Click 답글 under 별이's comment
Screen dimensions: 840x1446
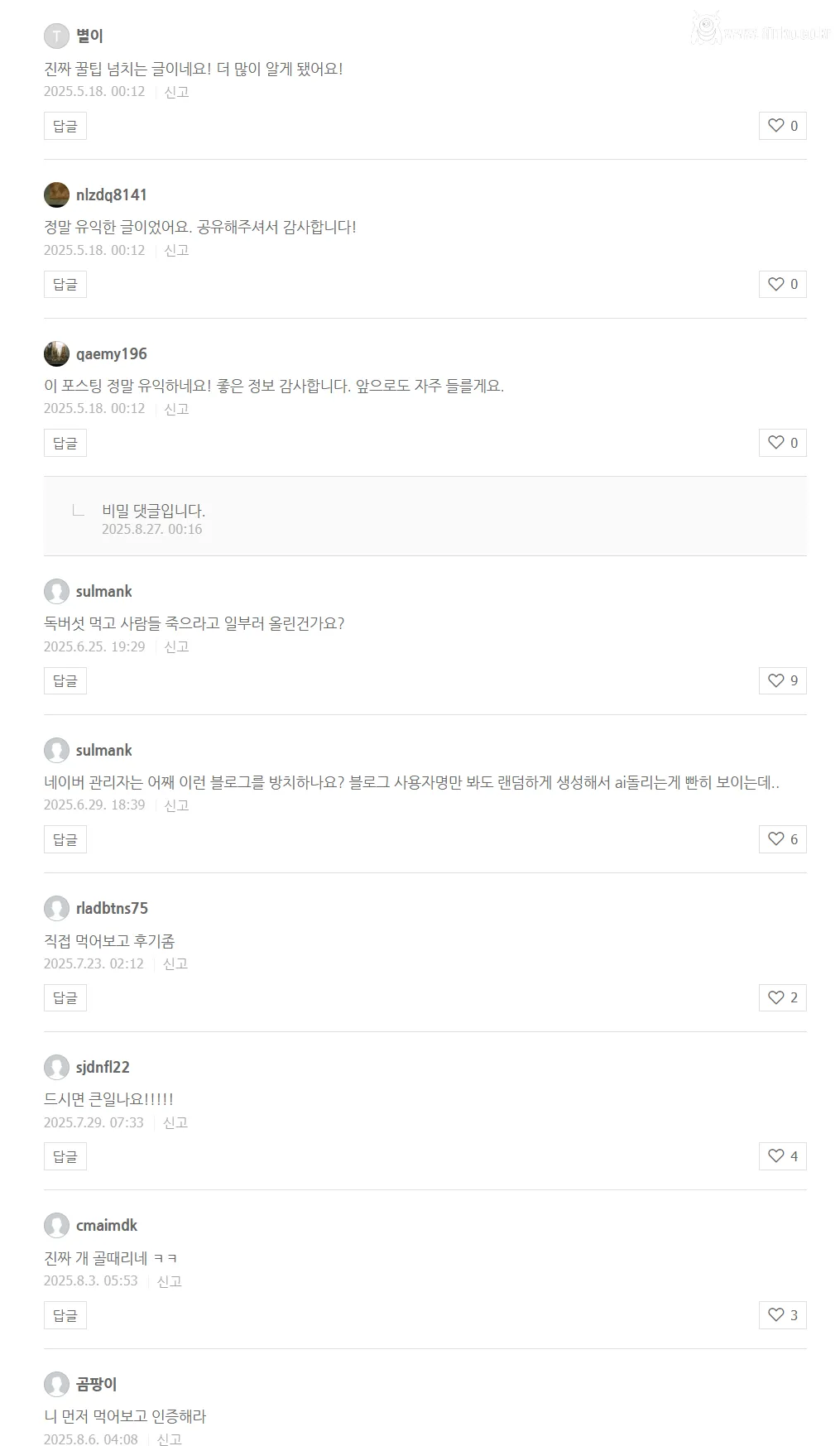pyautogui.click(x=65, y=126)
